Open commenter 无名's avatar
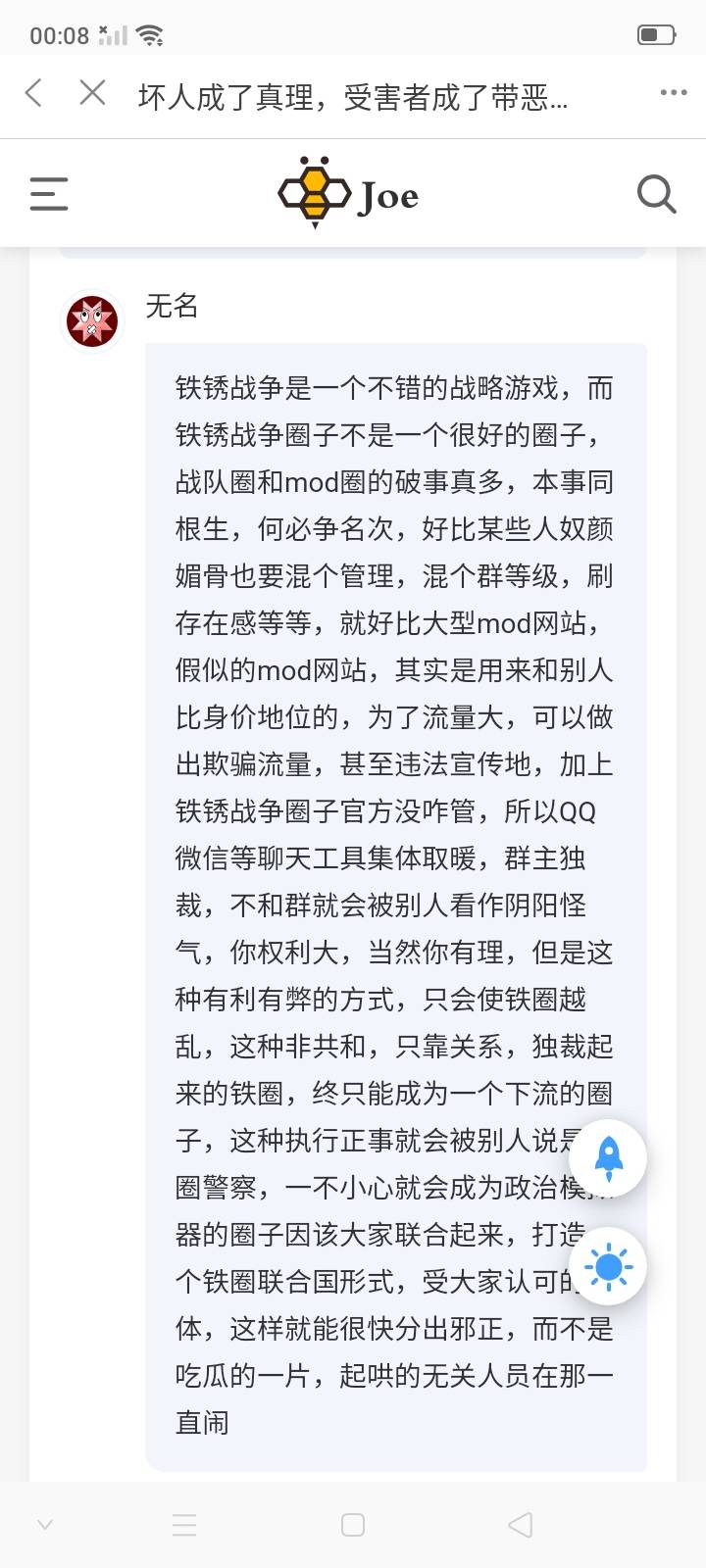706x1568 pixels. (92, 321)
